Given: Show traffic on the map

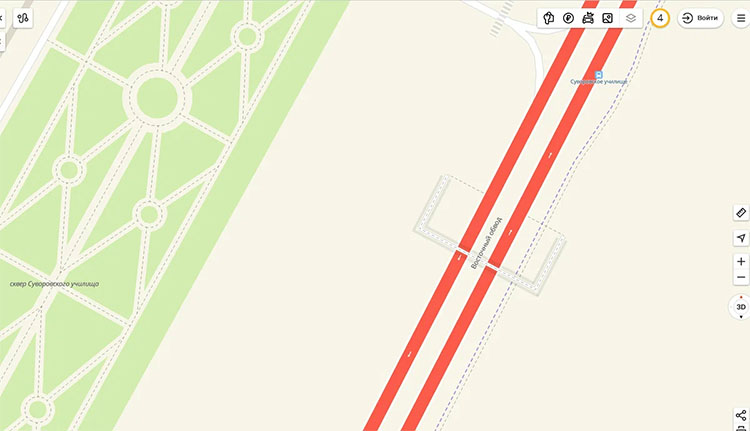Looking at the screenshot, I should (548, 18).
